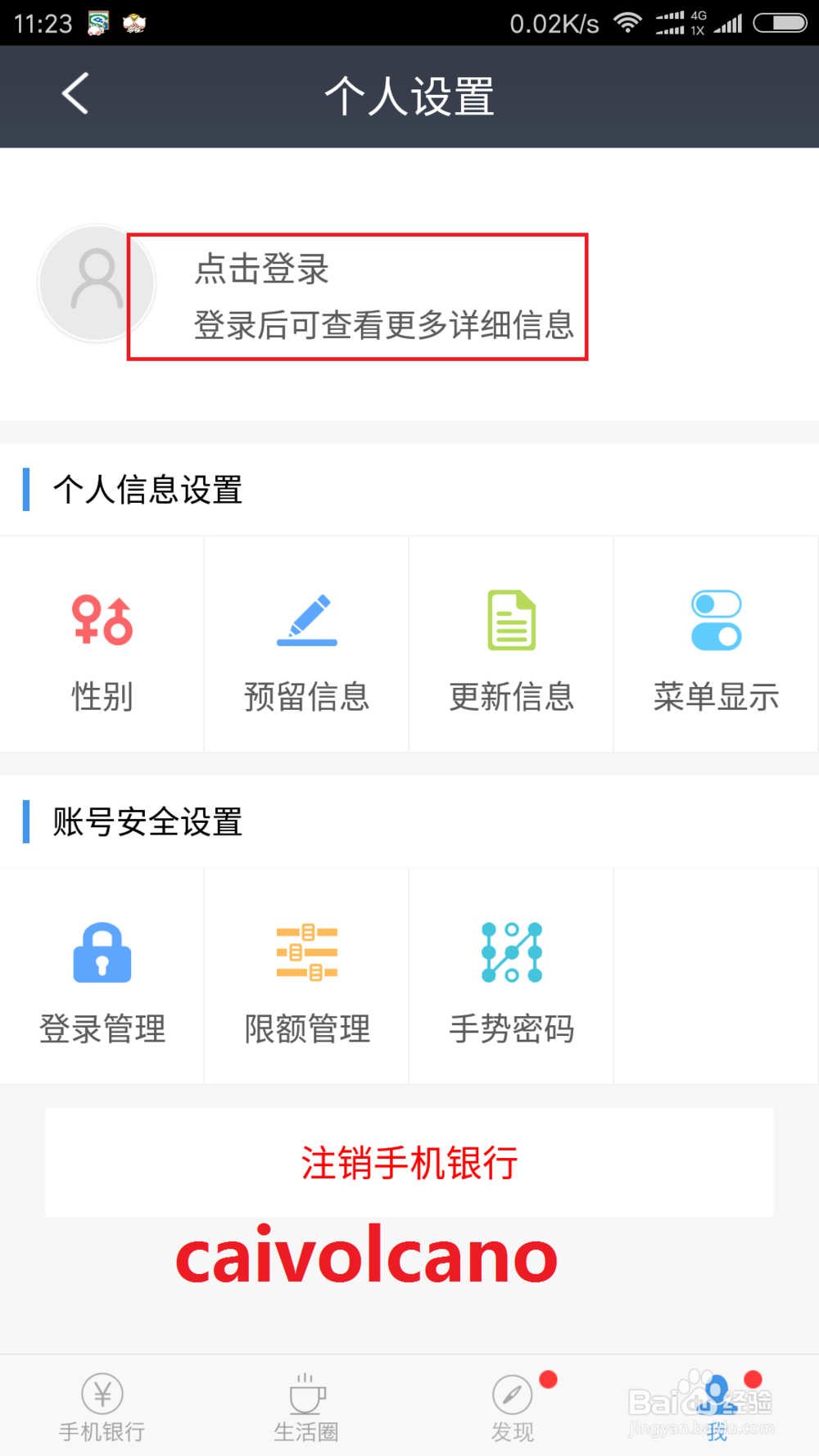This screenshot has width=819, height=1456.
Task: Open 限额管理 limits management icon
Action: coord(306,952)
